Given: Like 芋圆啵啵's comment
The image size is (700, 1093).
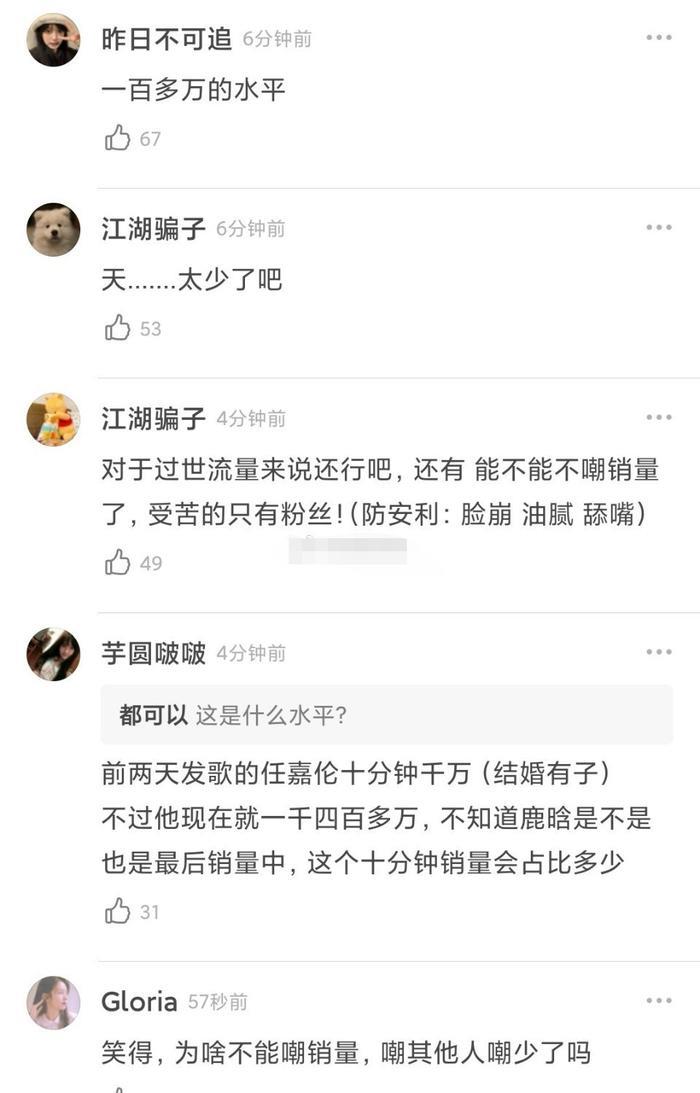Looking at the screenshot, I should pyautogui.click(x=118, y=911).
